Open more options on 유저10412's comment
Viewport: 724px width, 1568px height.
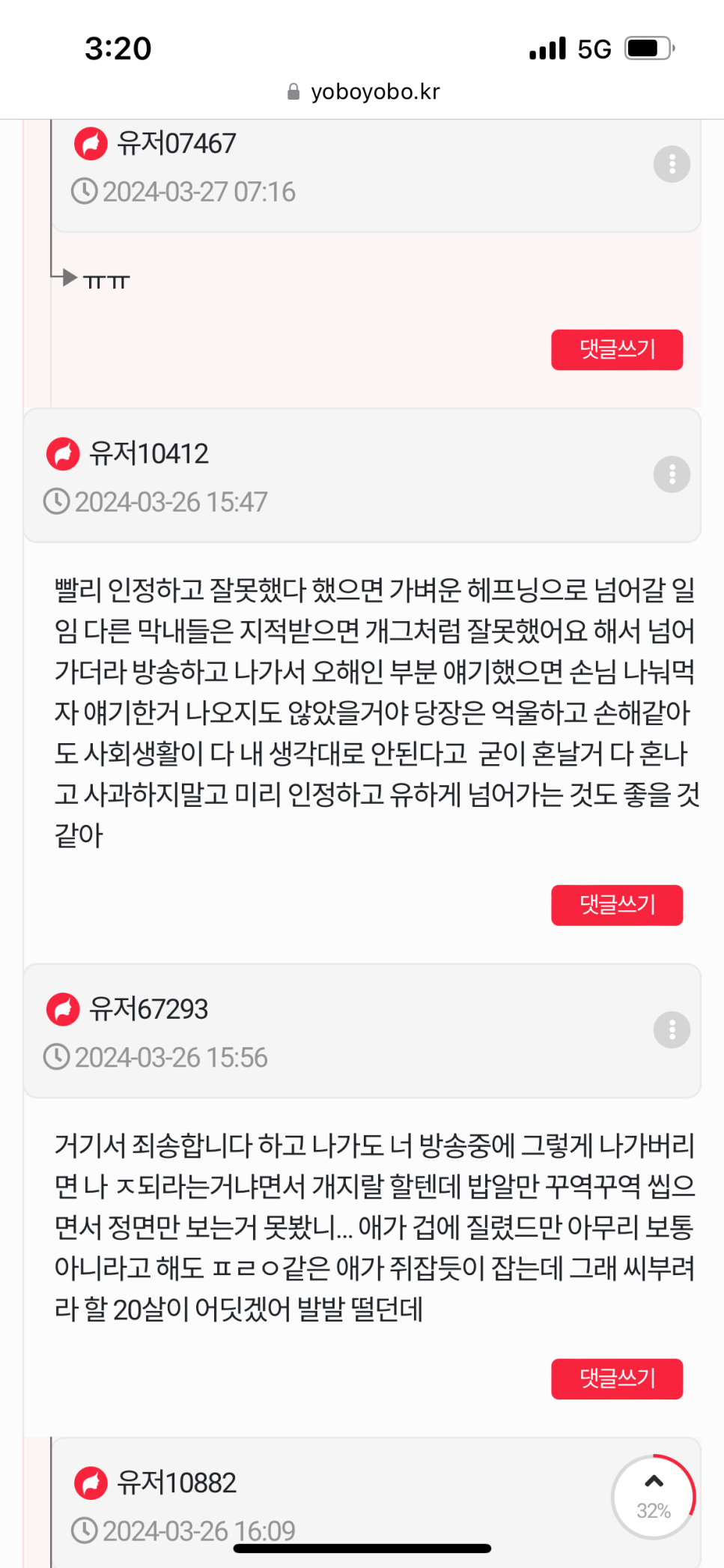coord(672,474)
